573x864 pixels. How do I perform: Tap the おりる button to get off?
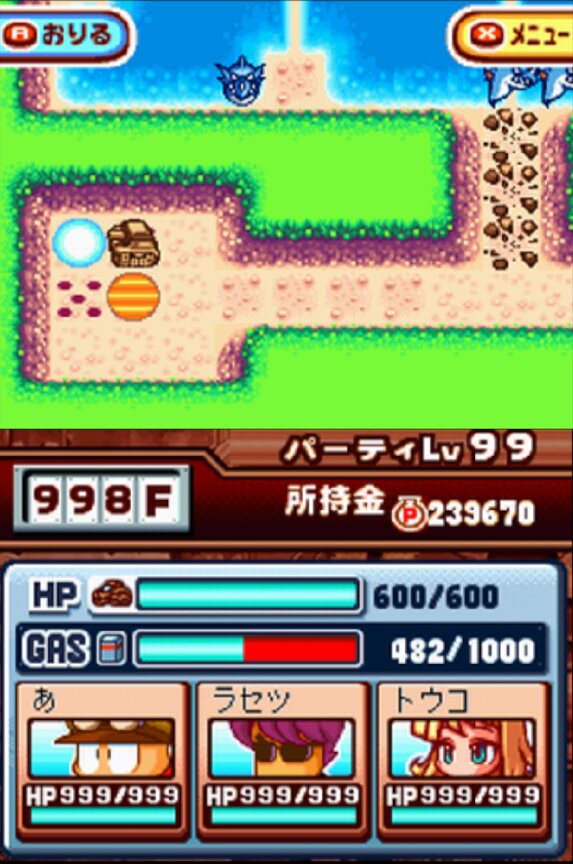click(64, 36)
